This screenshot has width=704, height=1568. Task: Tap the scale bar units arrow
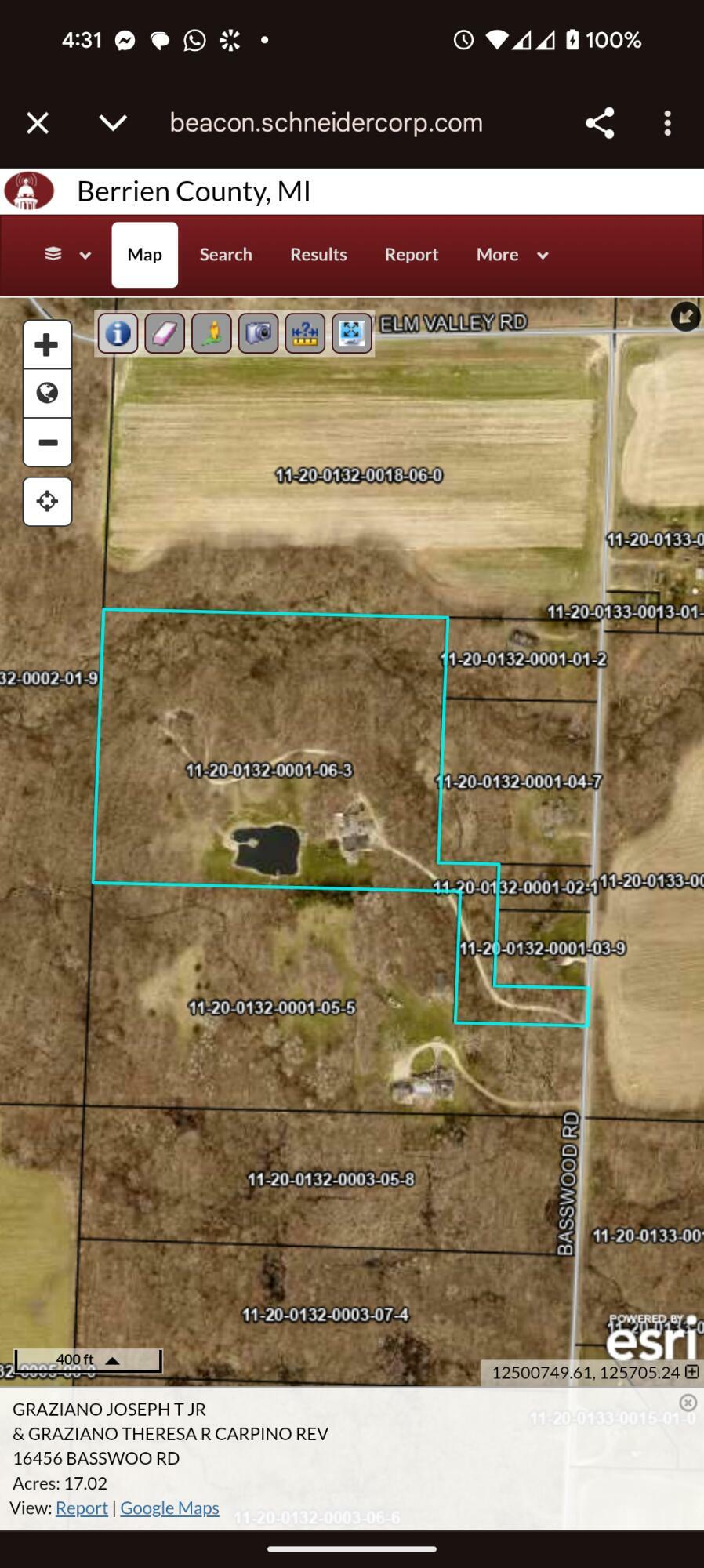112,1360
